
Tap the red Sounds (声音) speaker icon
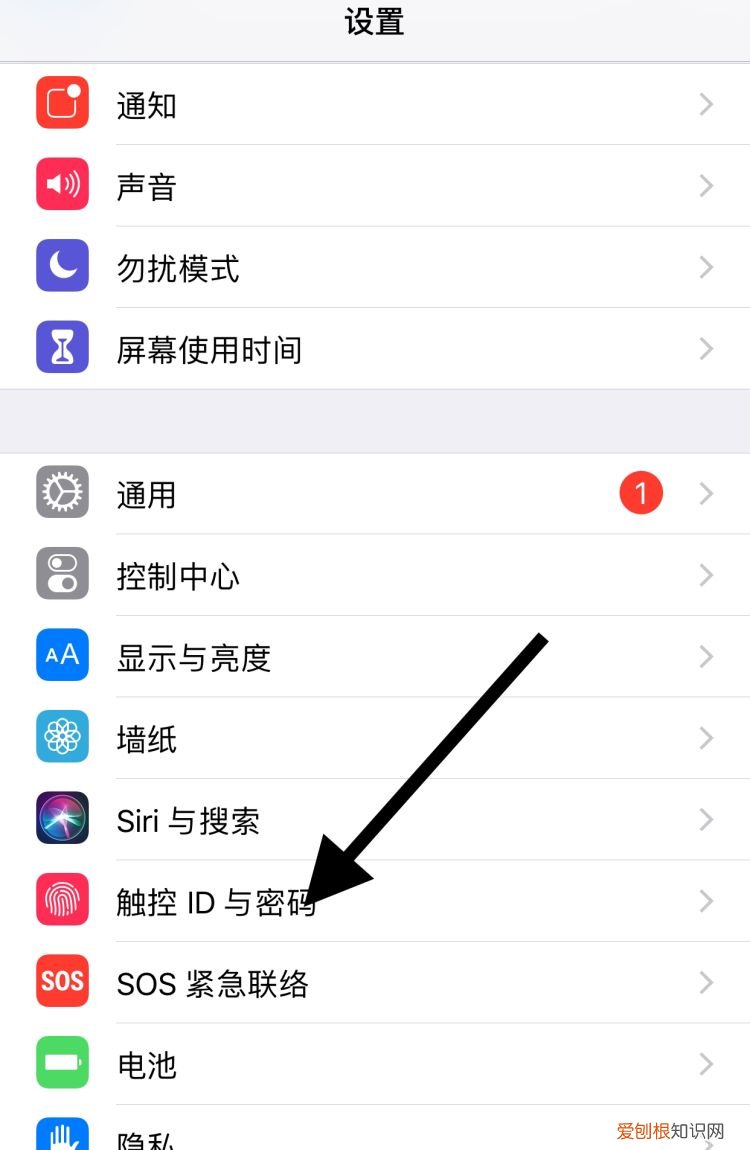(x=61, y=185)
